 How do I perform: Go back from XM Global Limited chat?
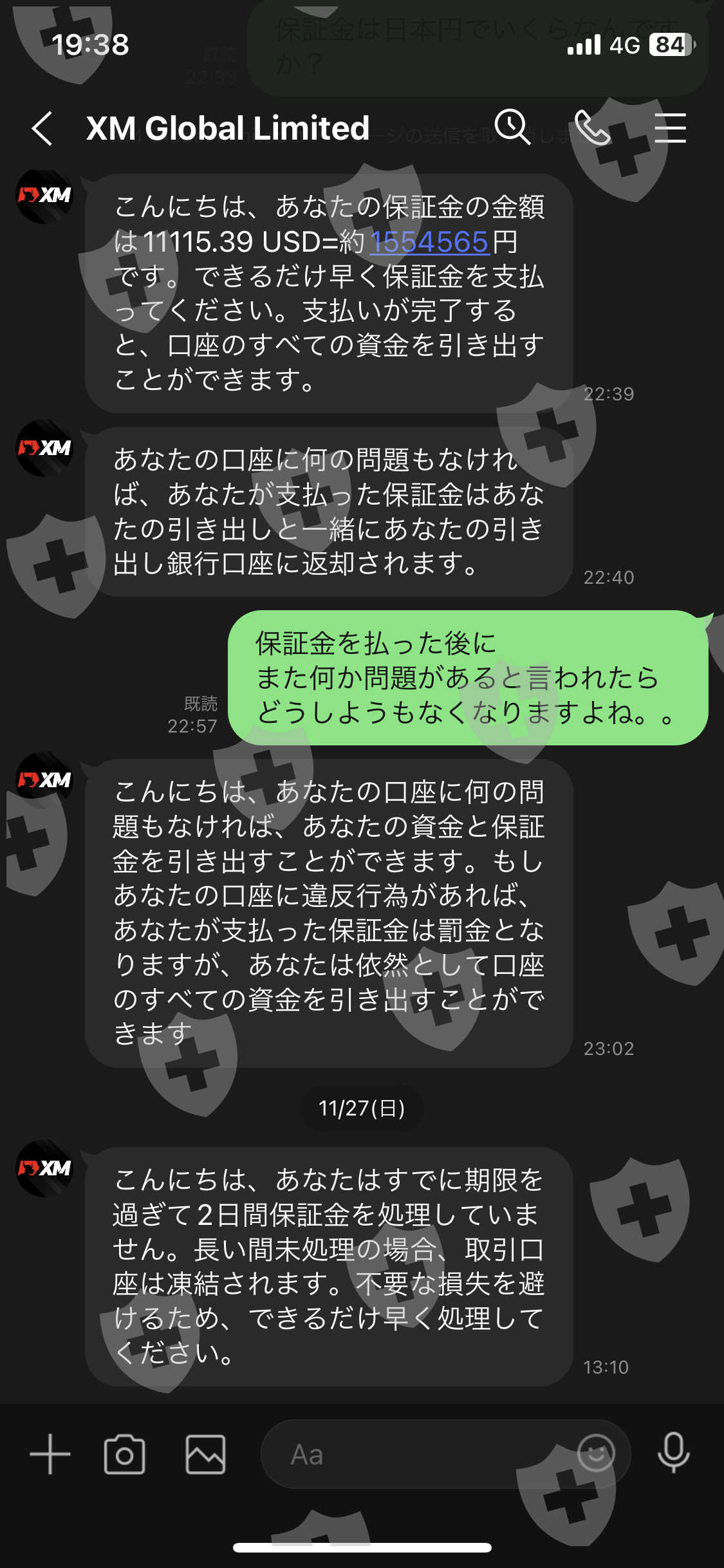tap(42, 128)
